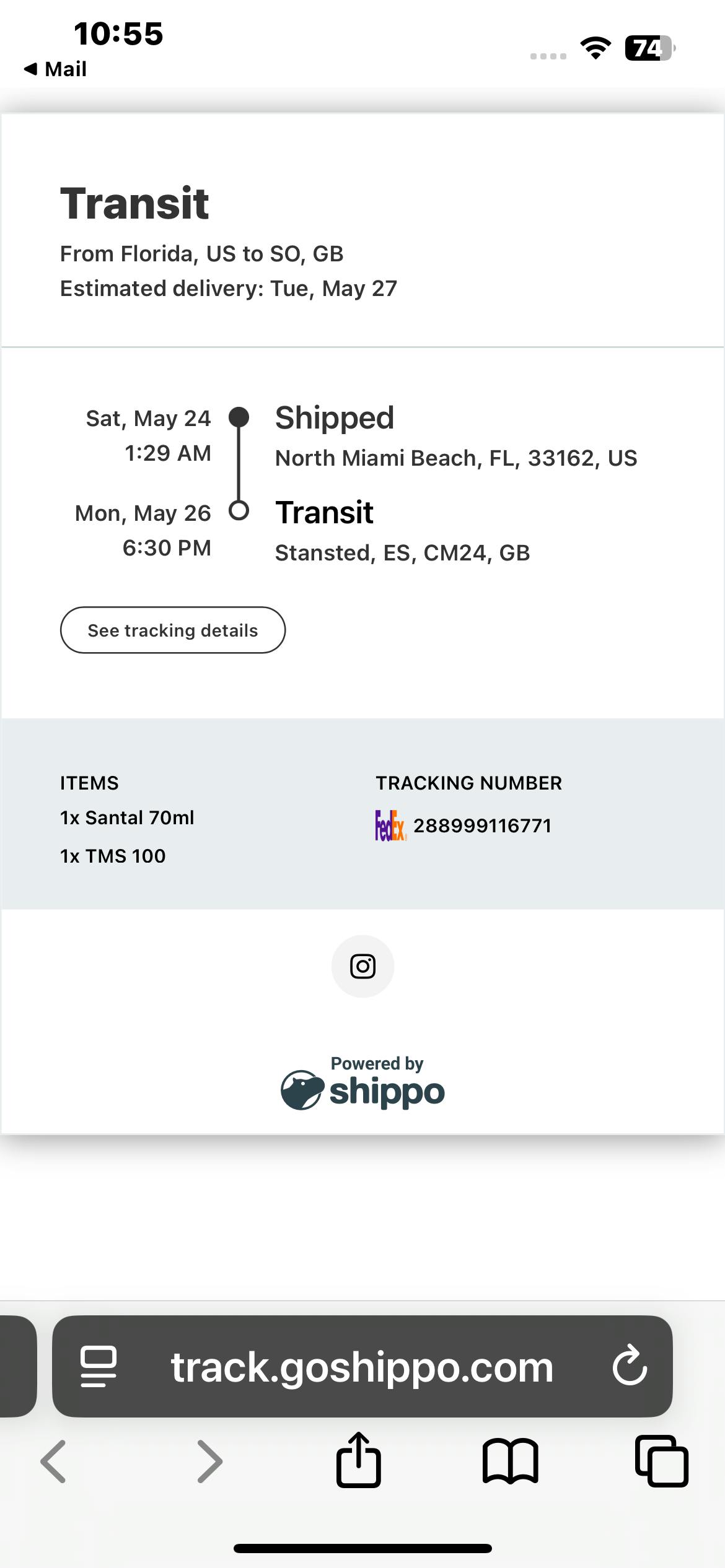Tap FedEx tracking number 288999116771

[x=482, y=825]
